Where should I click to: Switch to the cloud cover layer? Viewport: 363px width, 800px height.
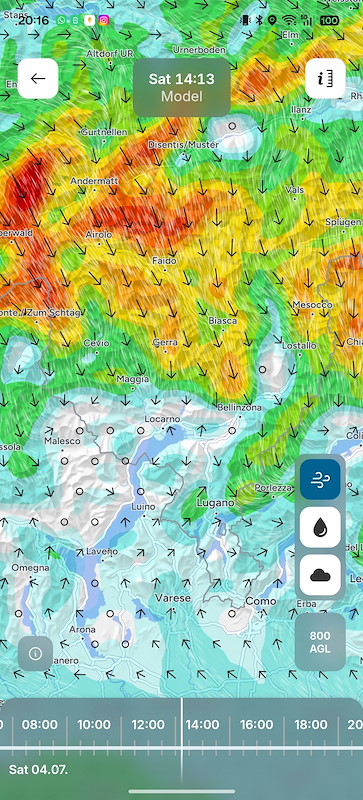(x=320, y=575)
